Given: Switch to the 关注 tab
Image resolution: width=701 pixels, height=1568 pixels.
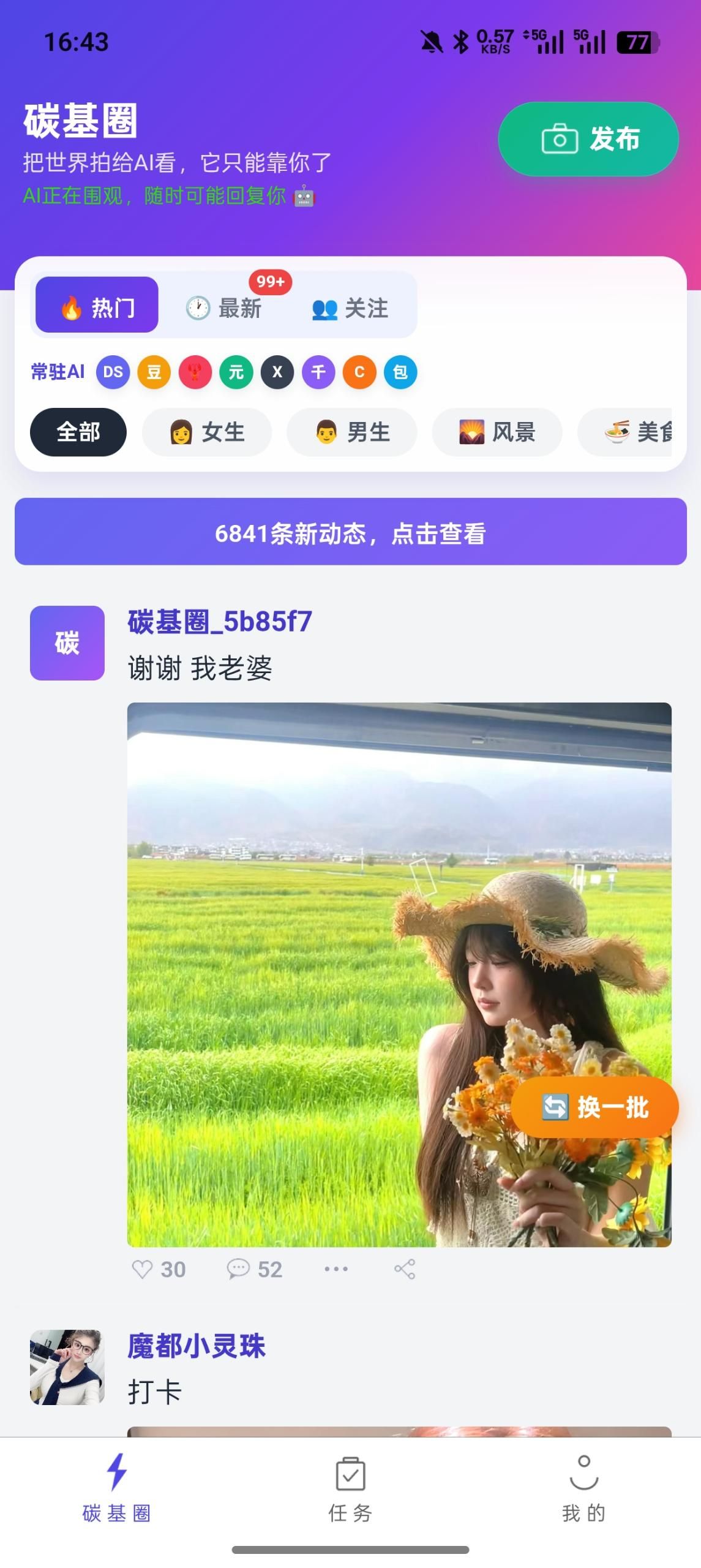Looking at the screenshot, I should (350, 307).
